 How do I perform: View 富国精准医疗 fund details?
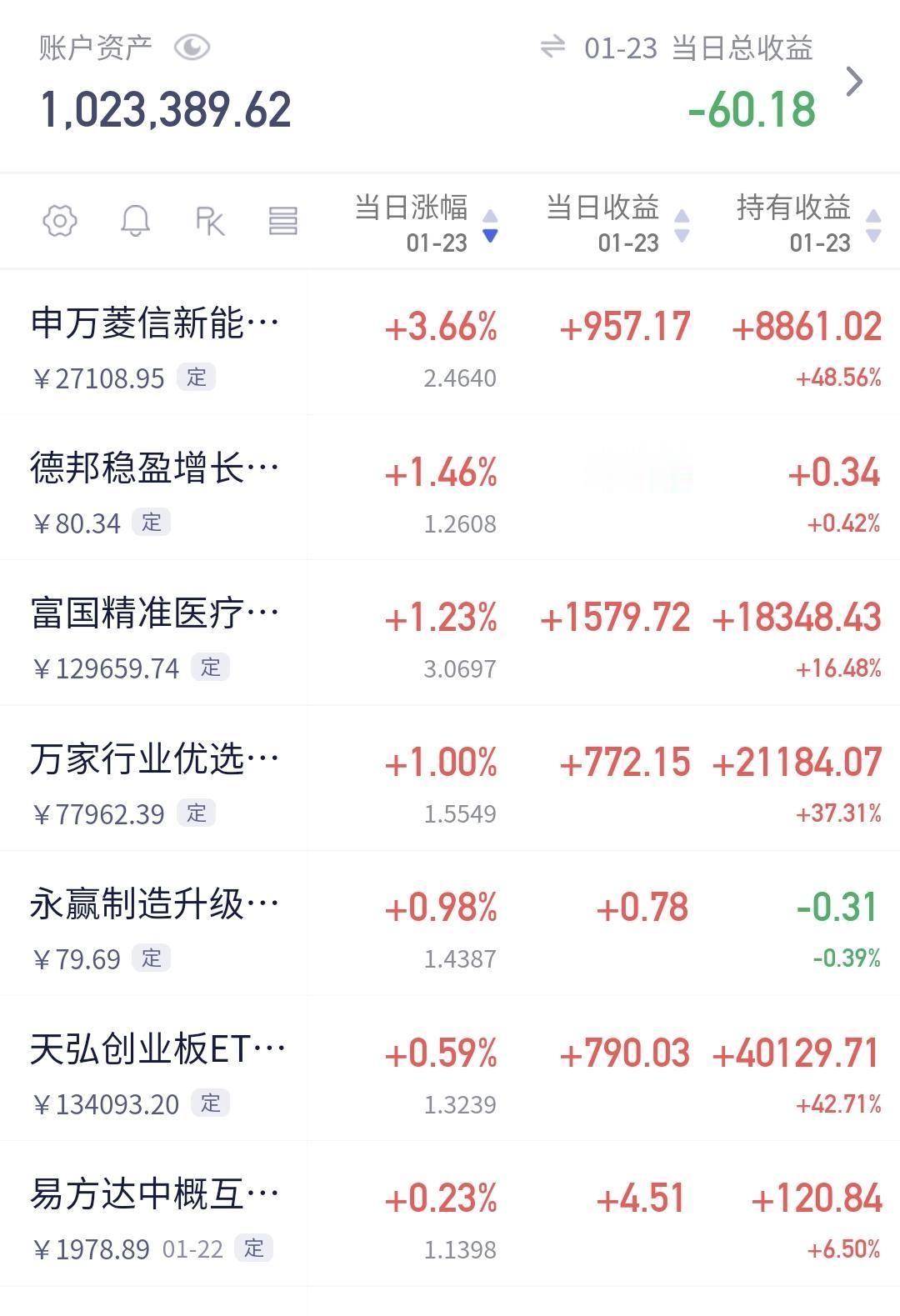[450, 633]
